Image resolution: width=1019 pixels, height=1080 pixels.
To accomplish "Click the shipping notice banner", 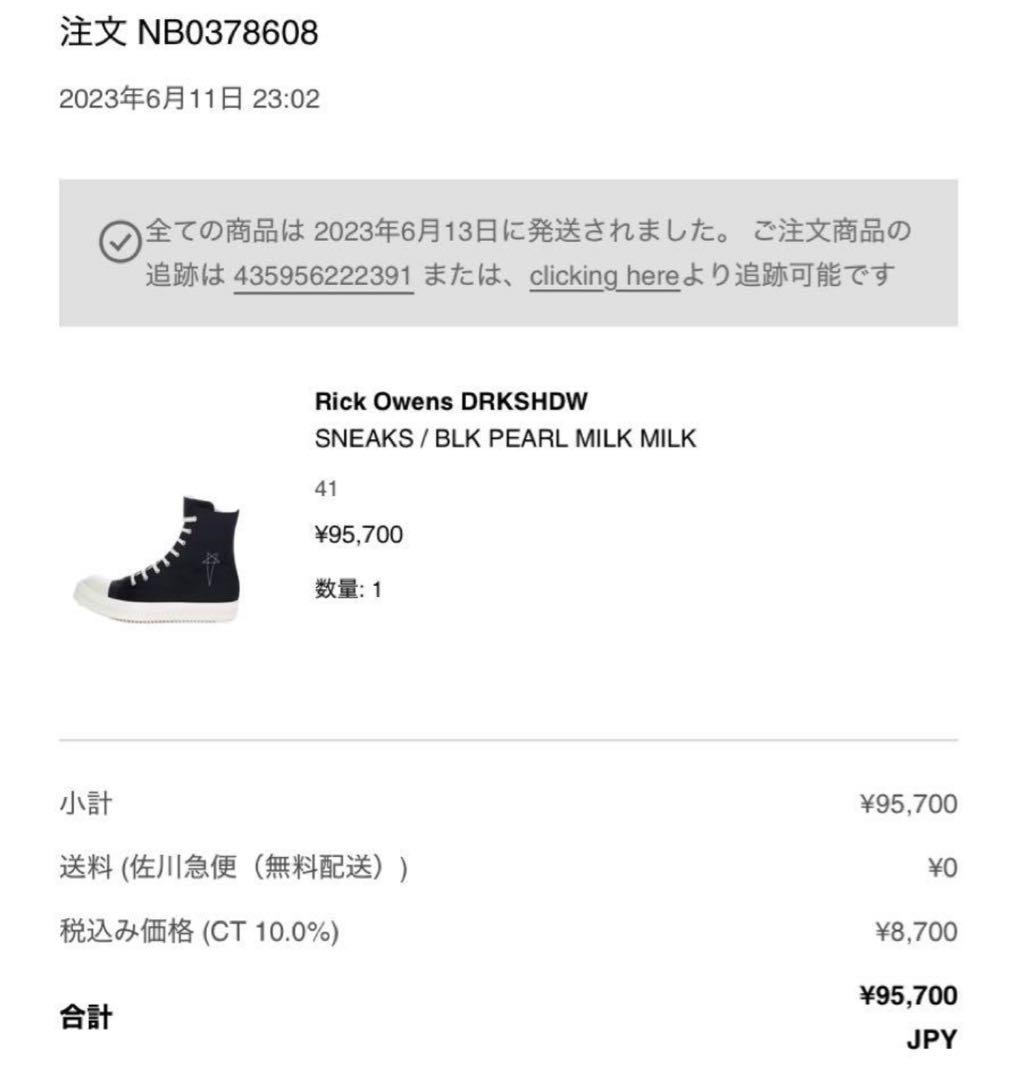I will [509, 257].
